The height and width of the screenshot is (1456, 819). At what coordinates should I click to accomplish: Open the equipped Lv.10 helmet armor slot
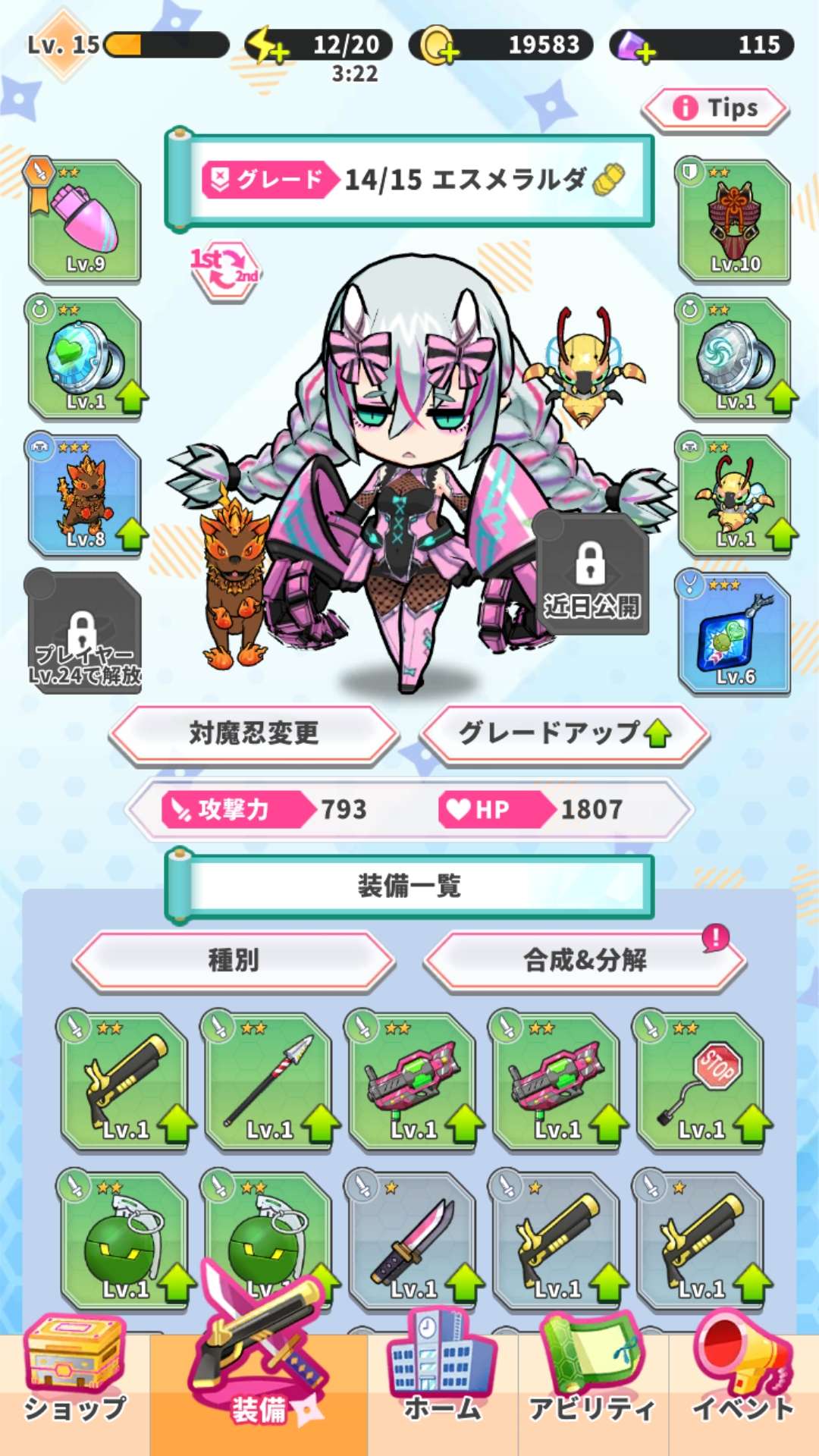tap(734, 221)
